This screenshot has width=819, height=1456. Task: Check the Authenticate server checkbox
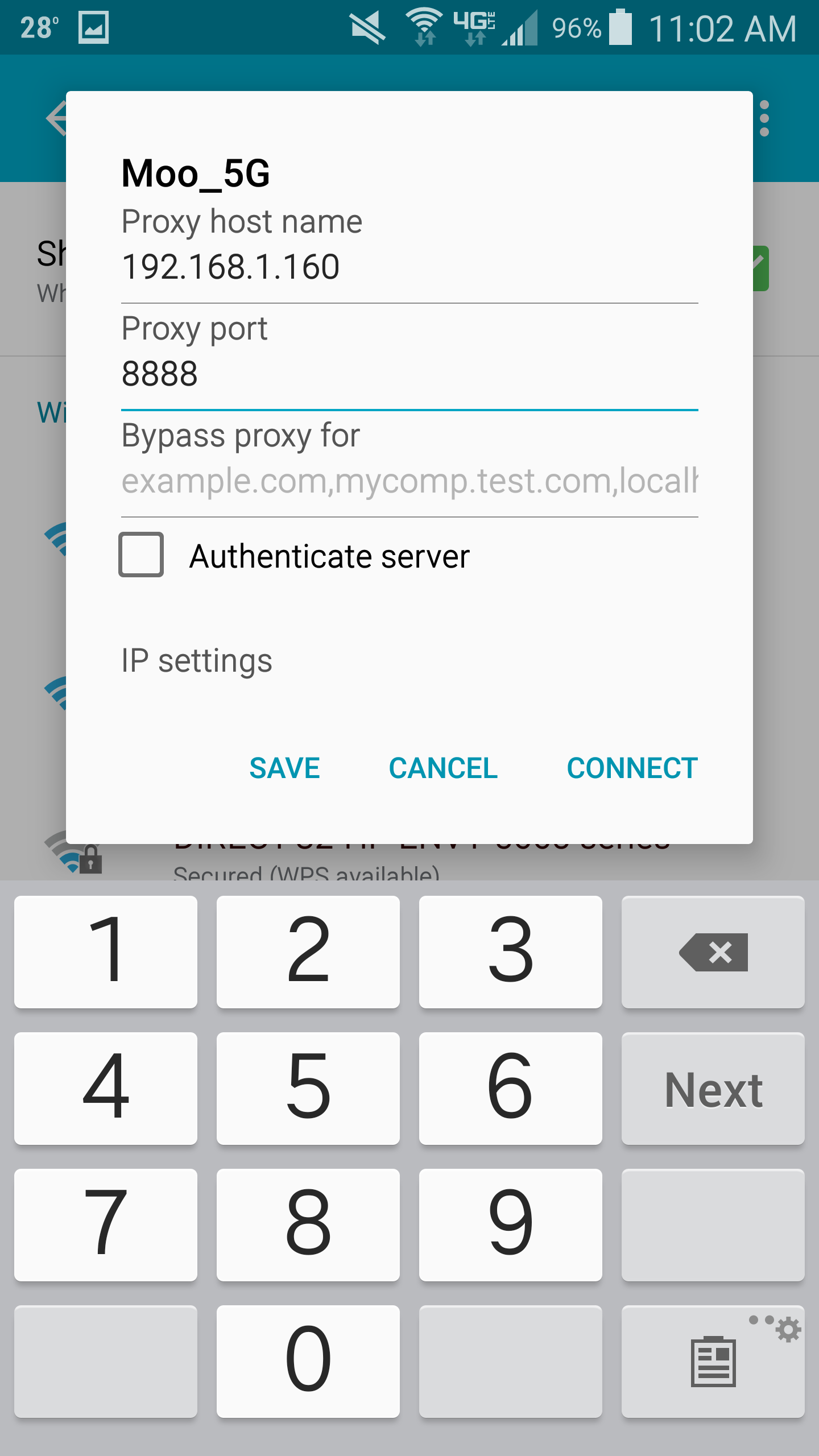141,555
